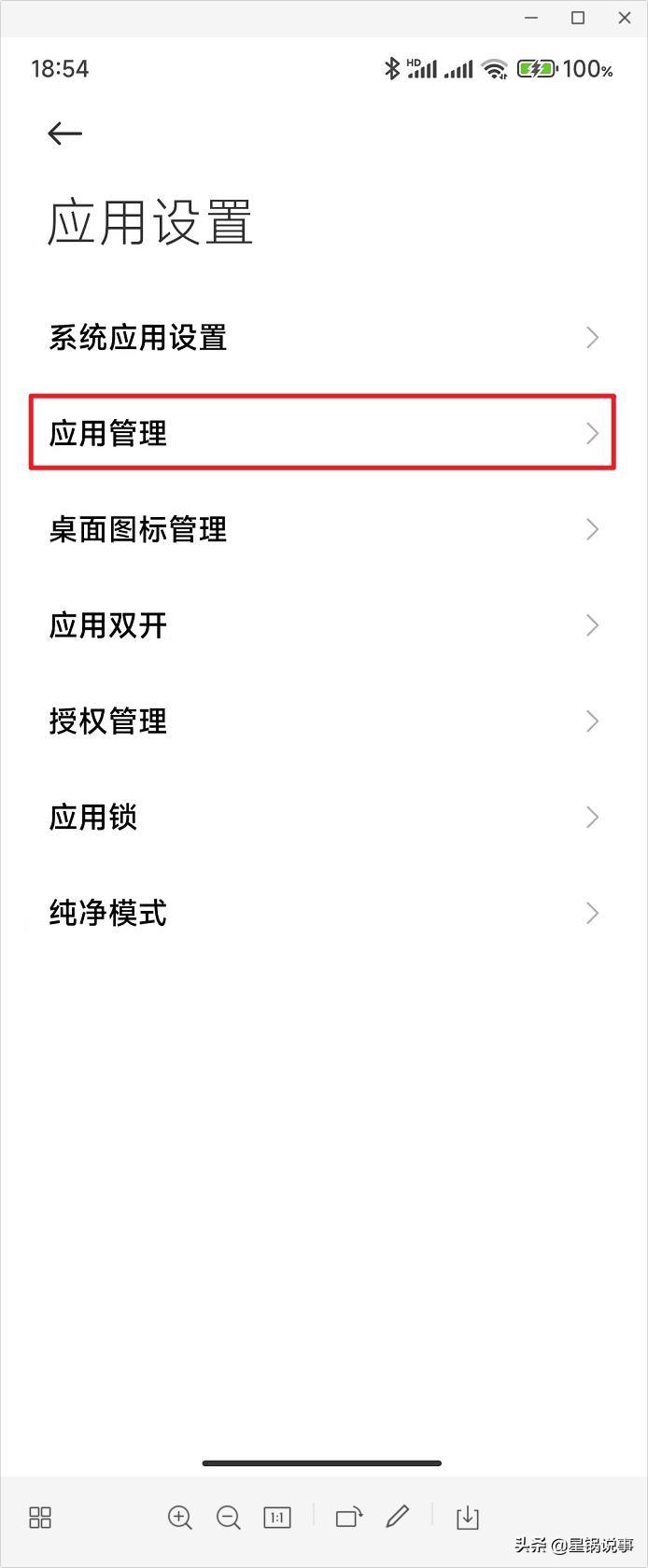The width and height of the screenshot is (648, 1568).
Task: Zoom in with magnifier plus icon
Action: (x=179, y=1518)
